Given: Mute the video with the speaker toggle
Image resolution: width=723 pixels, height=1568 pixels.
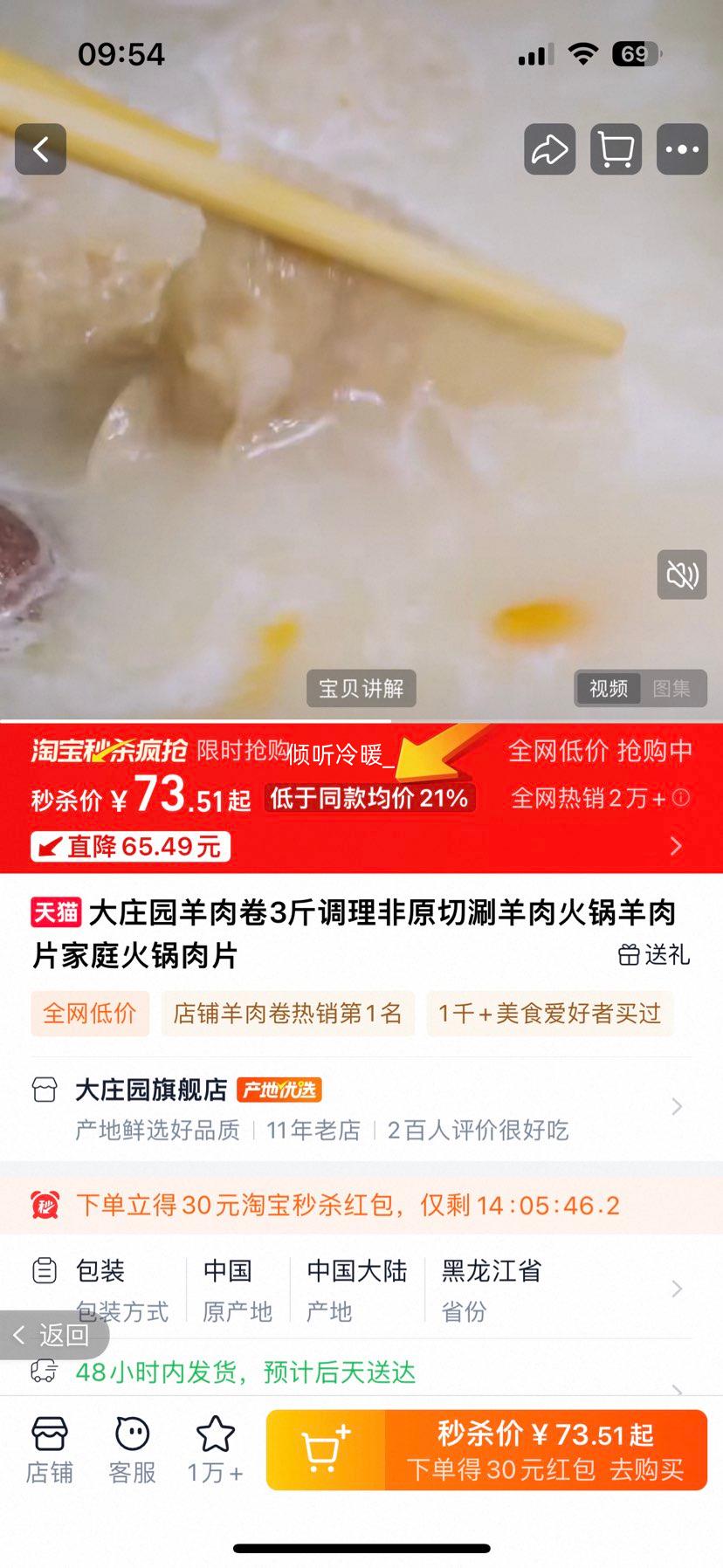Looking at the screenshot, I should pos(682,576).
